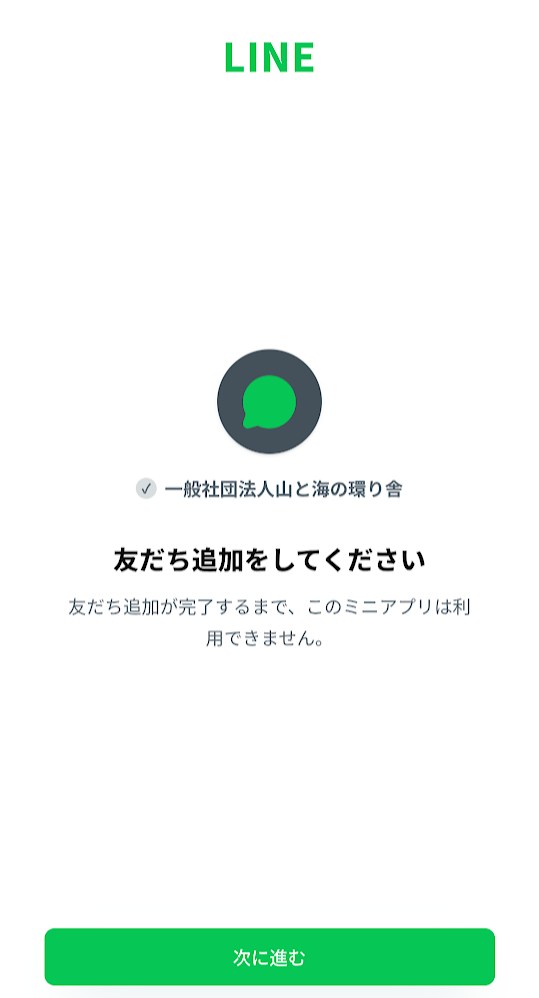Screen dimensions: 539x998
Task: Tap the 次に進む button
Action: 269,957
